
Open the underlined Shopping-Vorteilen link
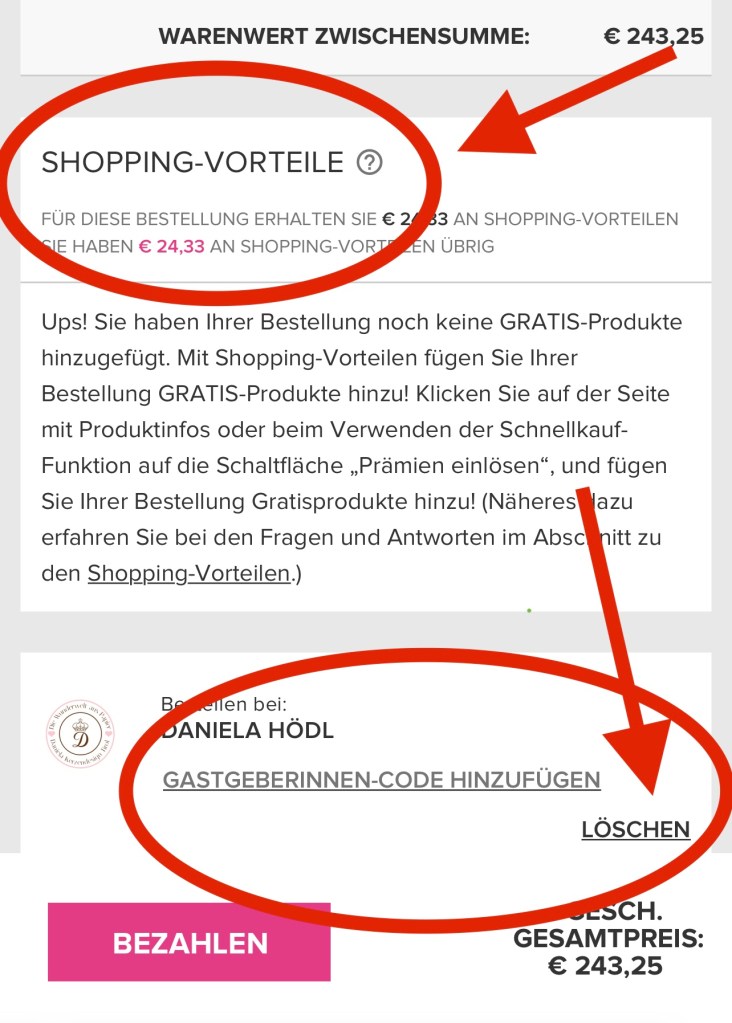coord(189,574)
